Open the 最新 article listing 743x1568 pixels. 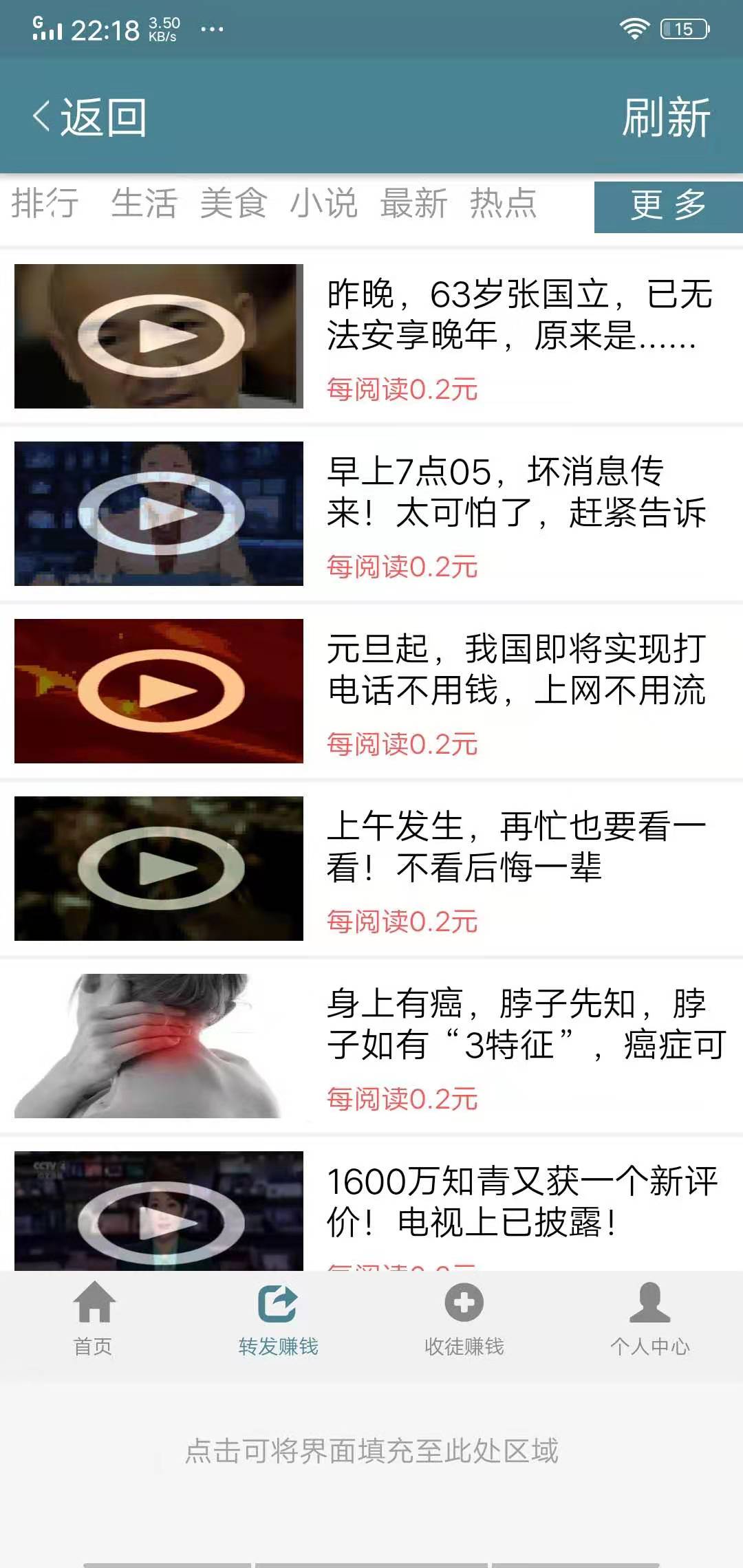point(413,205)
